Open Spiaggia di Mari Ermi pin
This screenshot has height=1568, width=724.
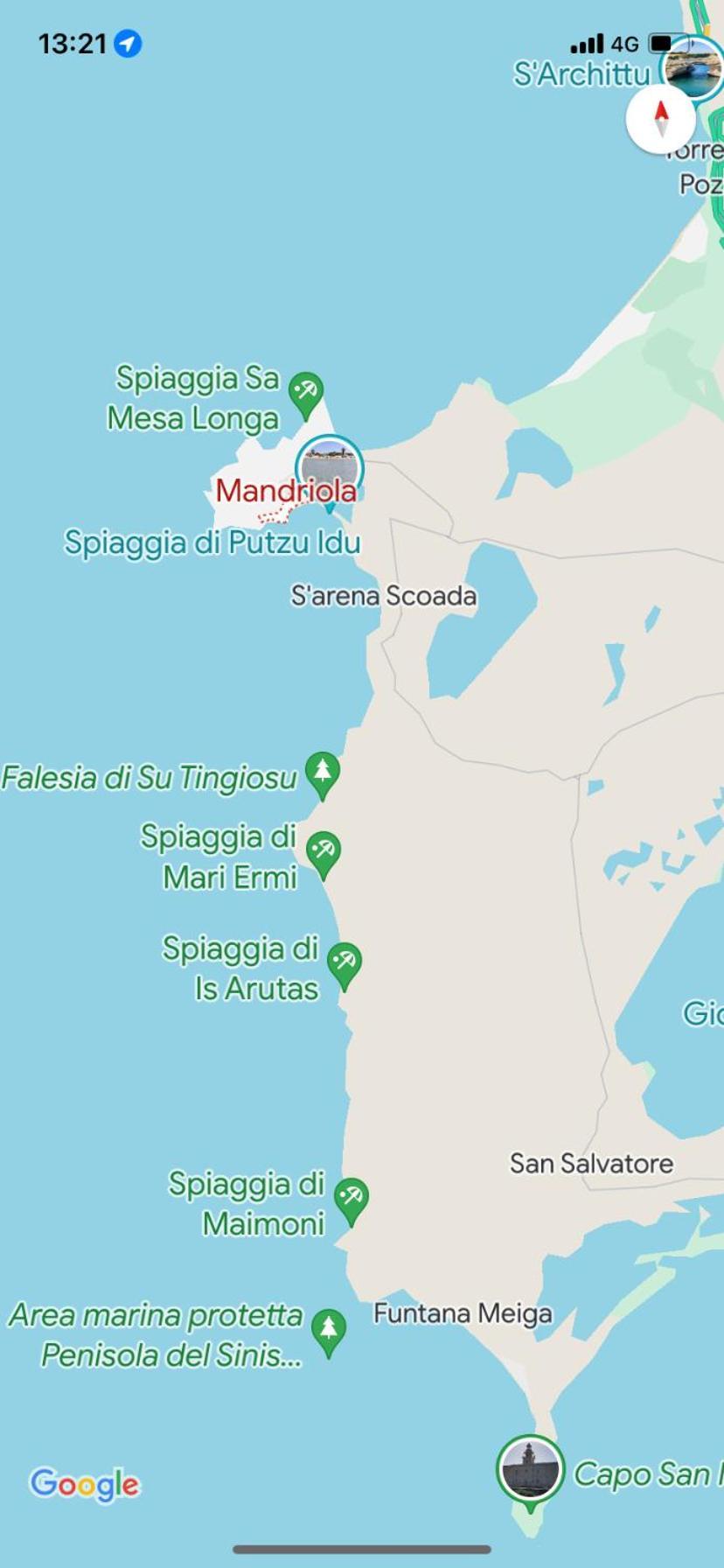pyautogui.click(x=324, y=851)
